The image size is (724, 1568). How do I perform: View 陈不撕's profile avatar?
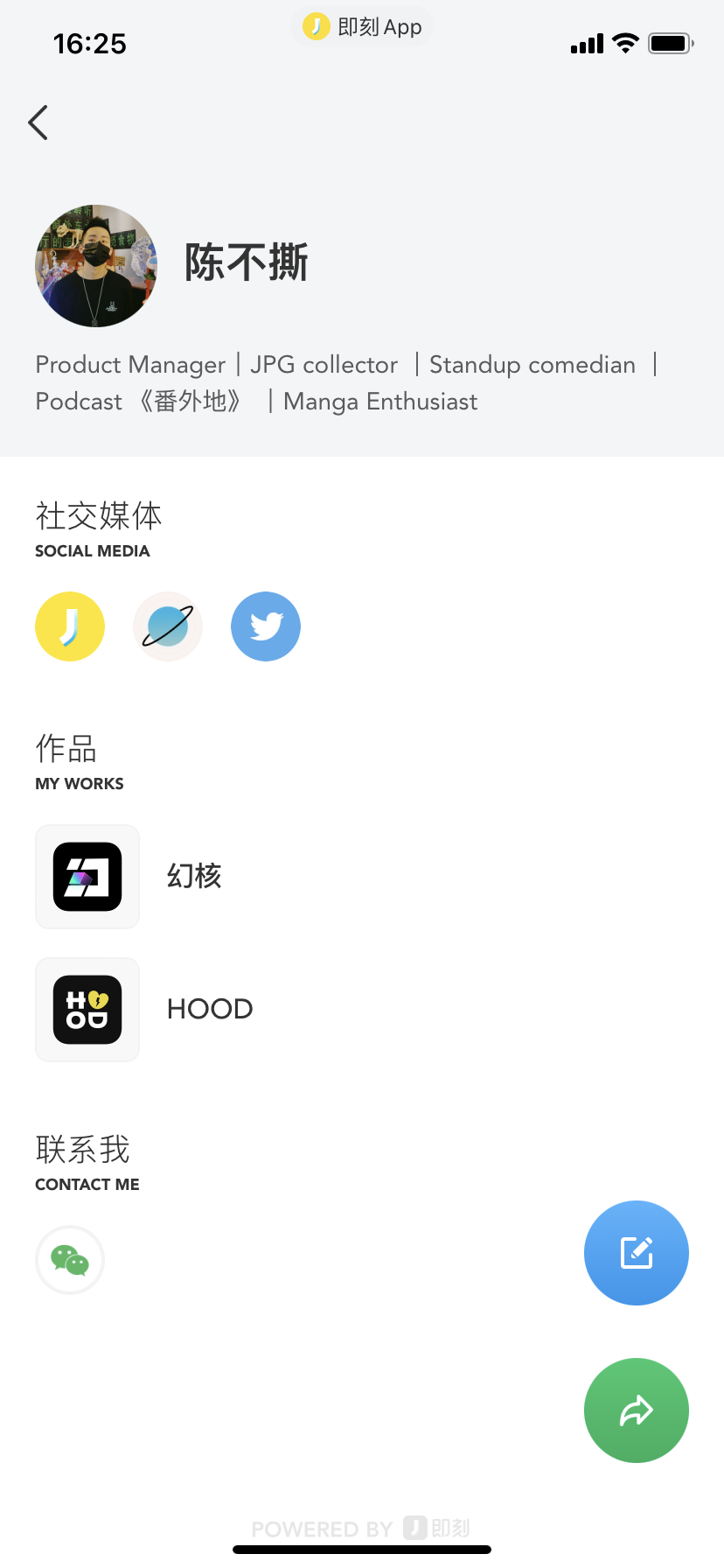(96, 266)
